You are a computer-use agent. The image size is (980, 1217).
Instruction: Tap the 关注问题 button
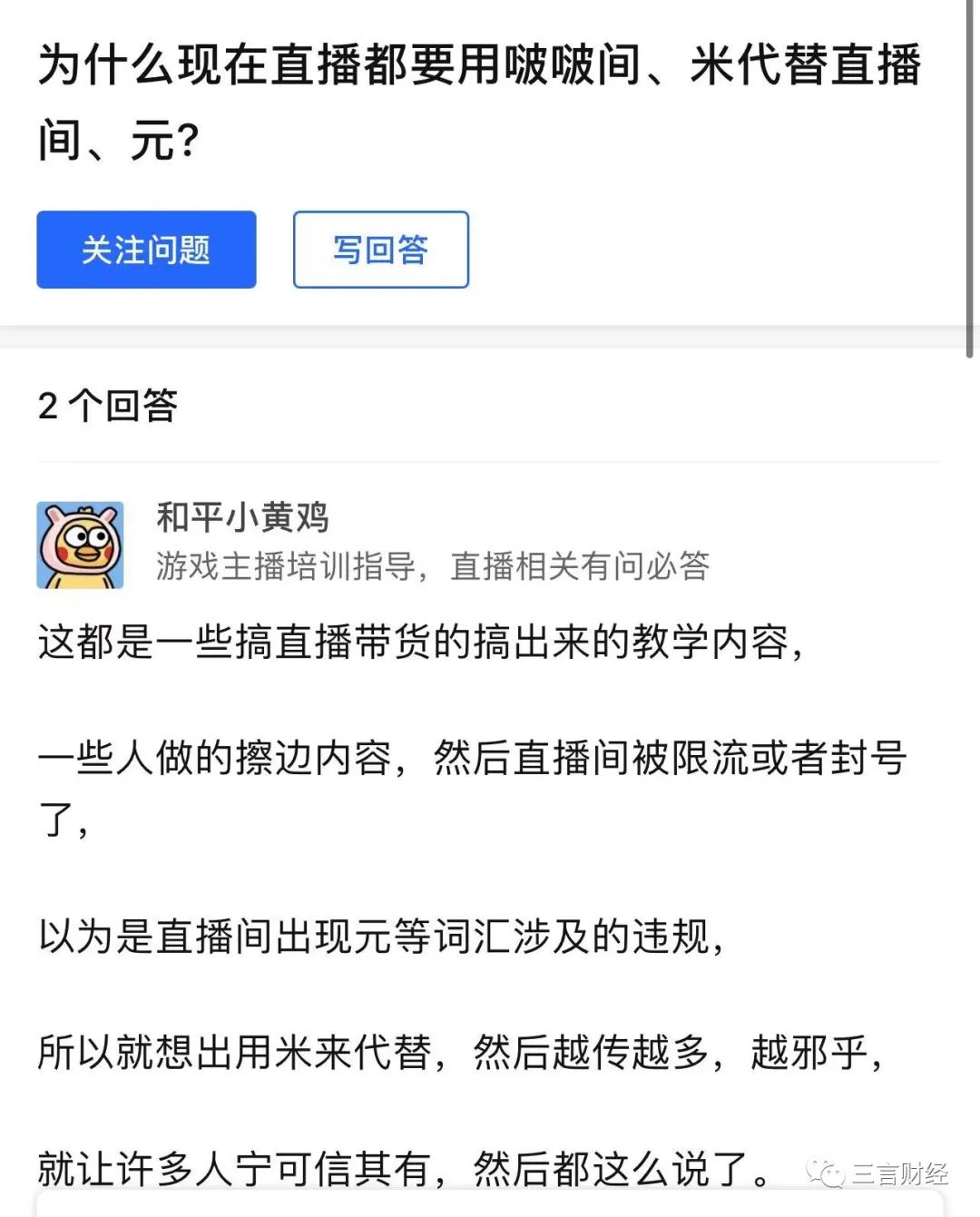click(146, 250)
